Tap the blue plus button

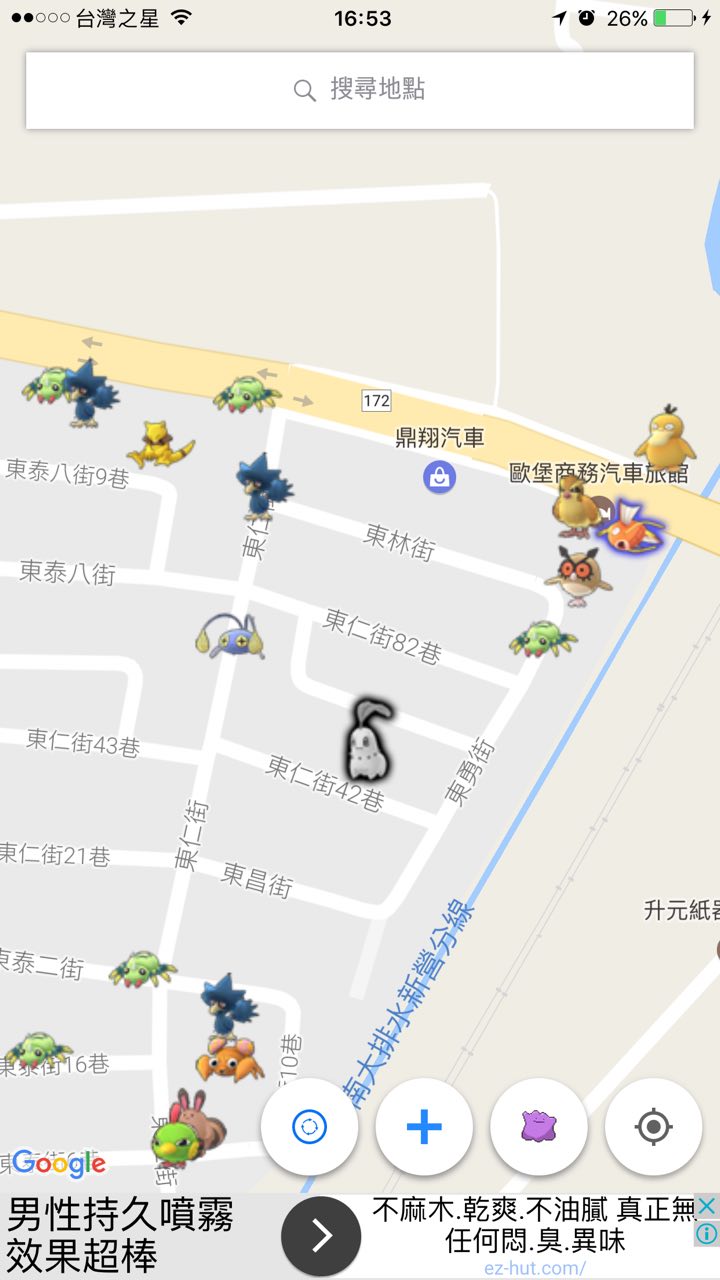pyautogui.click(x=424, y=1127)
